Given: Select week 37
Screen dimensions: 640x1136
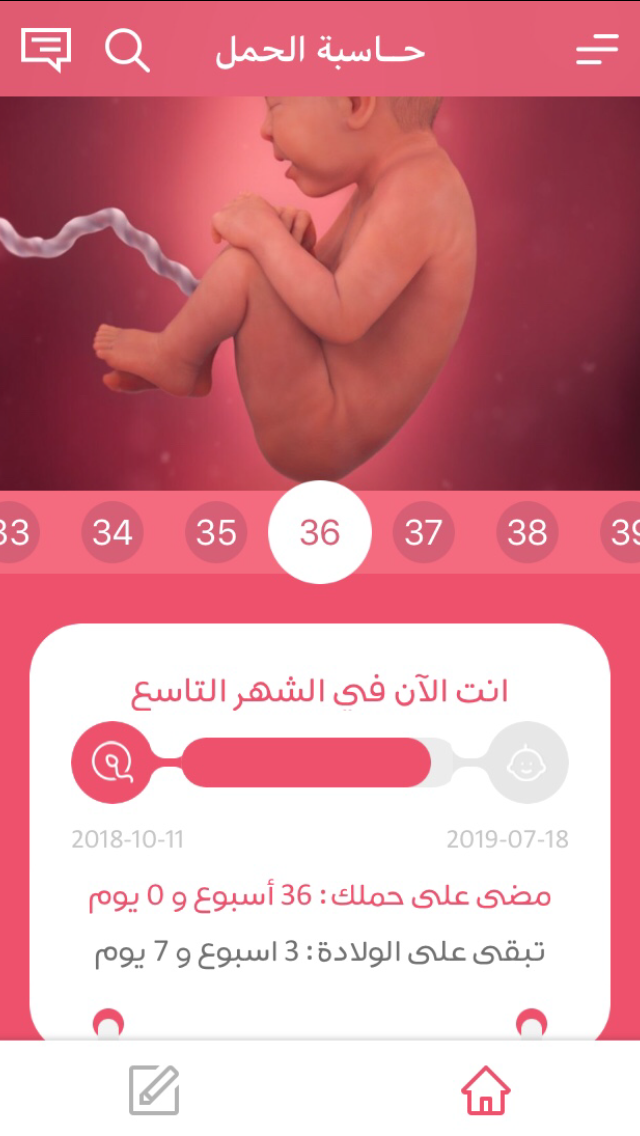Looking at the screenshot, I should [x=423, y=533].
